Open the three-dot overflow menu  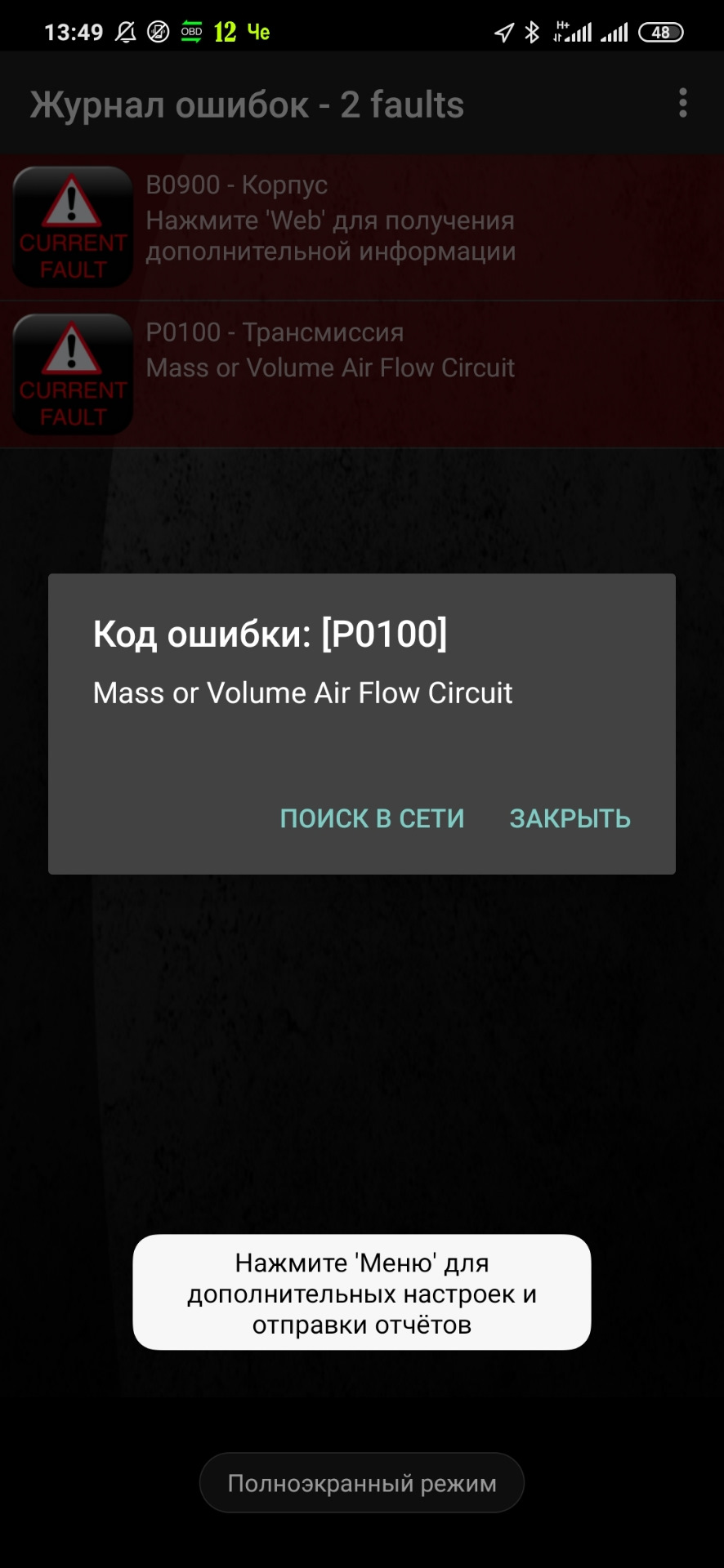[x=683, y=104]
